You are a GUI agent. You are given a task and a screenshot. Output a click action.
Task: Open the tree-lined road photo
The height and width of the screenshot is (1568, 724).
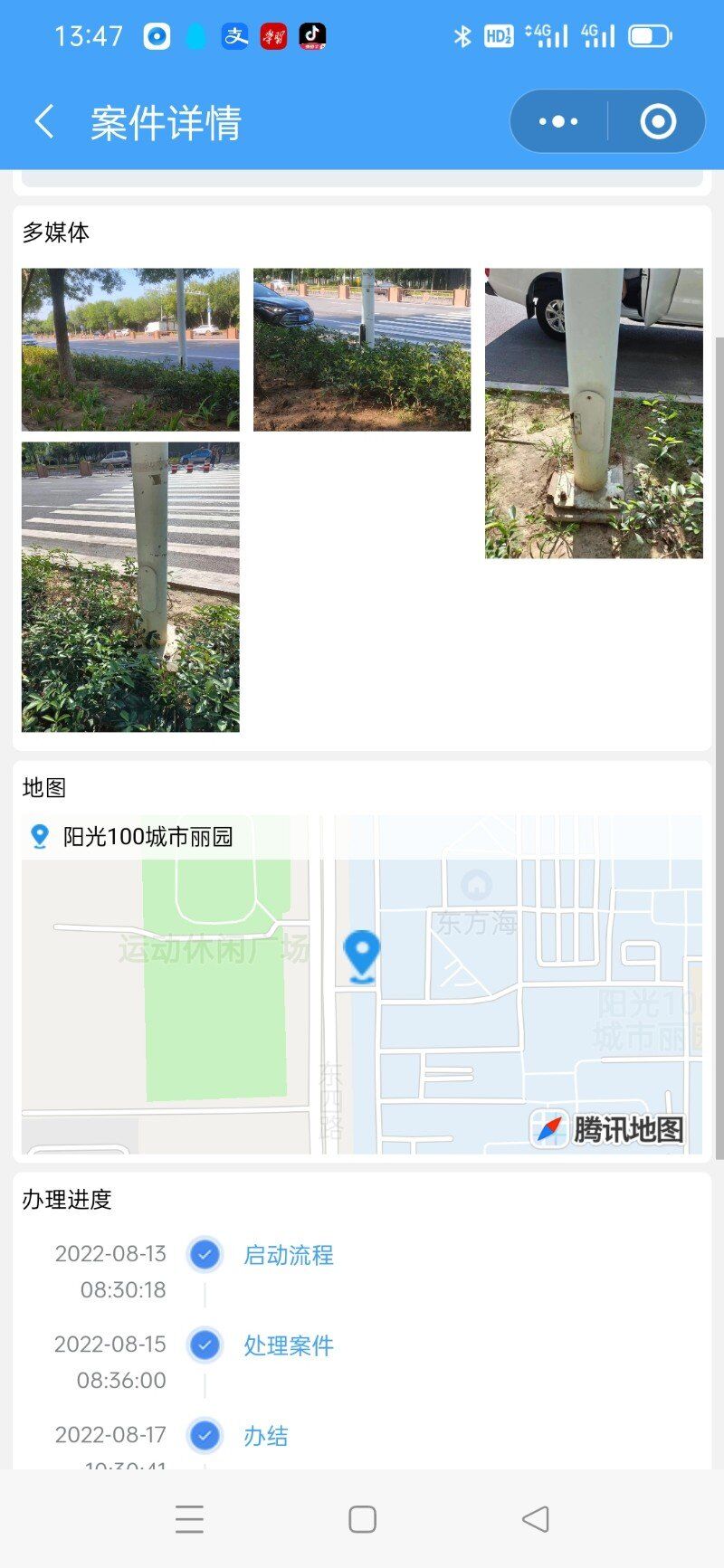(x=130, y=349)
